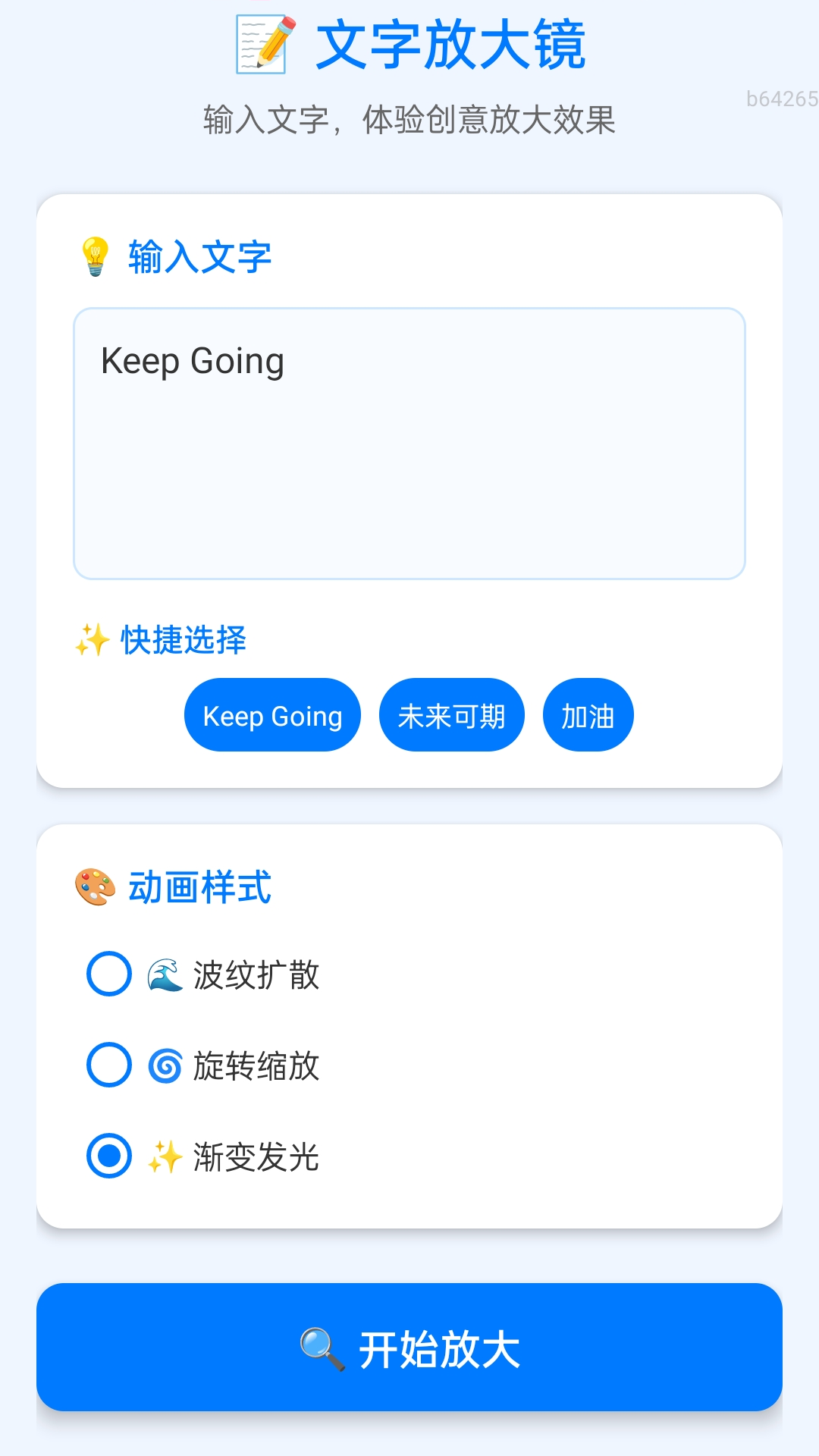Click the spiral icon for 旋转缩放 style
The width and height of the screenshot is (819, 1456).
click(165, 1065)
